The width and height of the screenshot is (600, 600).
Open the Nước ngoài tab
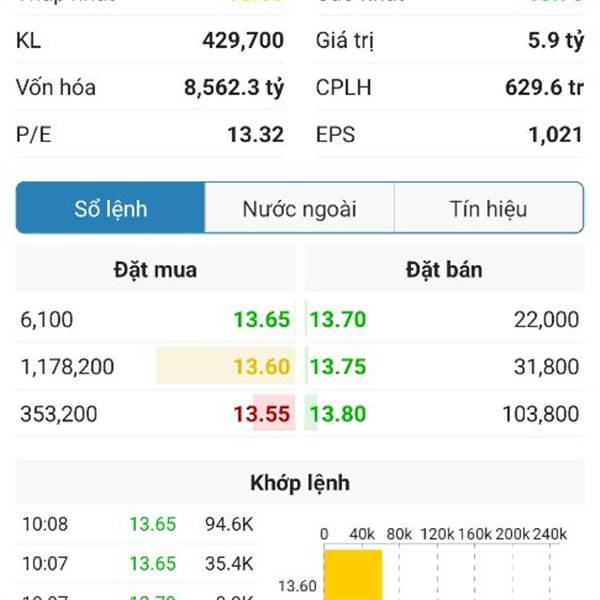[299, 208]
